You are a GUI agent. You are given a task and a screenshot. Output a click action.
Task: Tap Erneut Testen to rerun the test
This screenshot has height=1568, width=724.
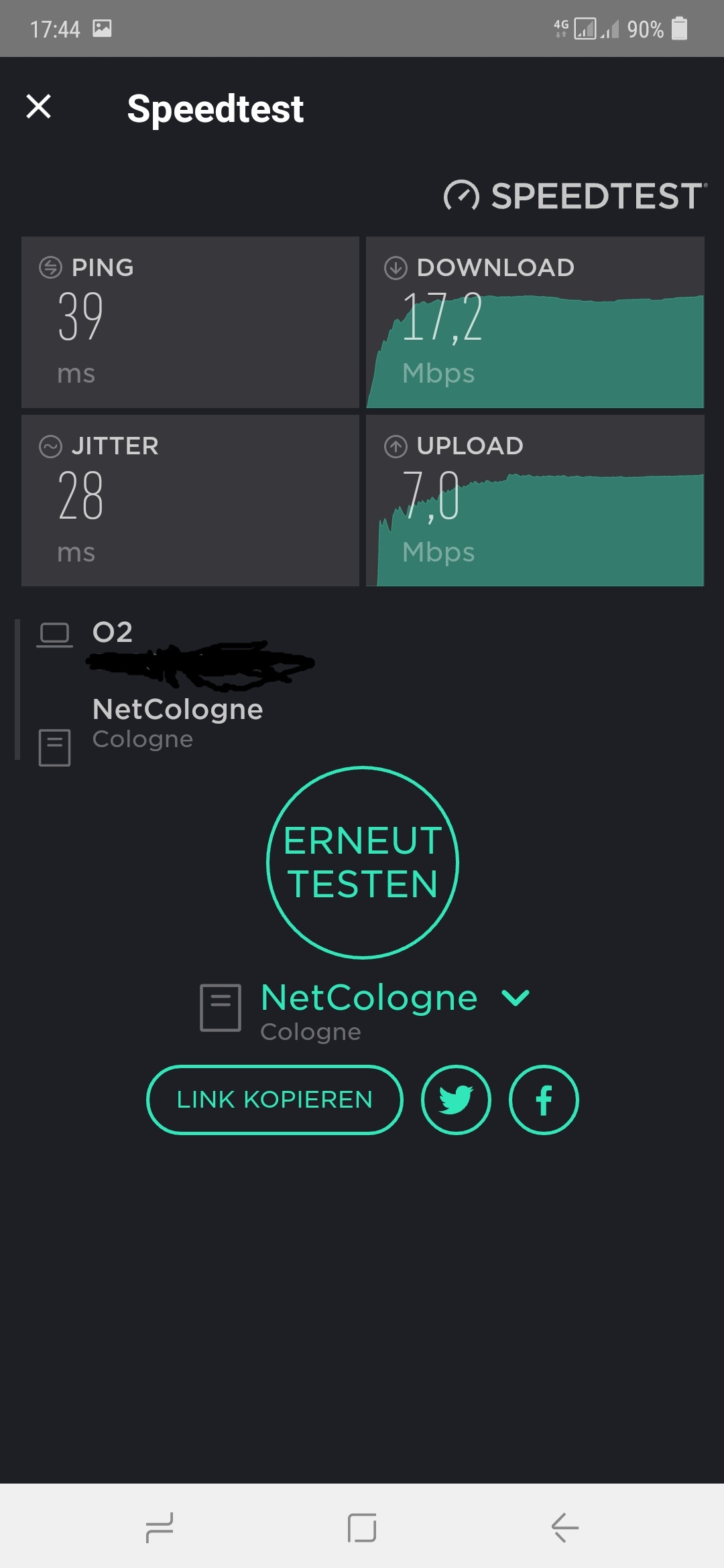pos(362,862)
